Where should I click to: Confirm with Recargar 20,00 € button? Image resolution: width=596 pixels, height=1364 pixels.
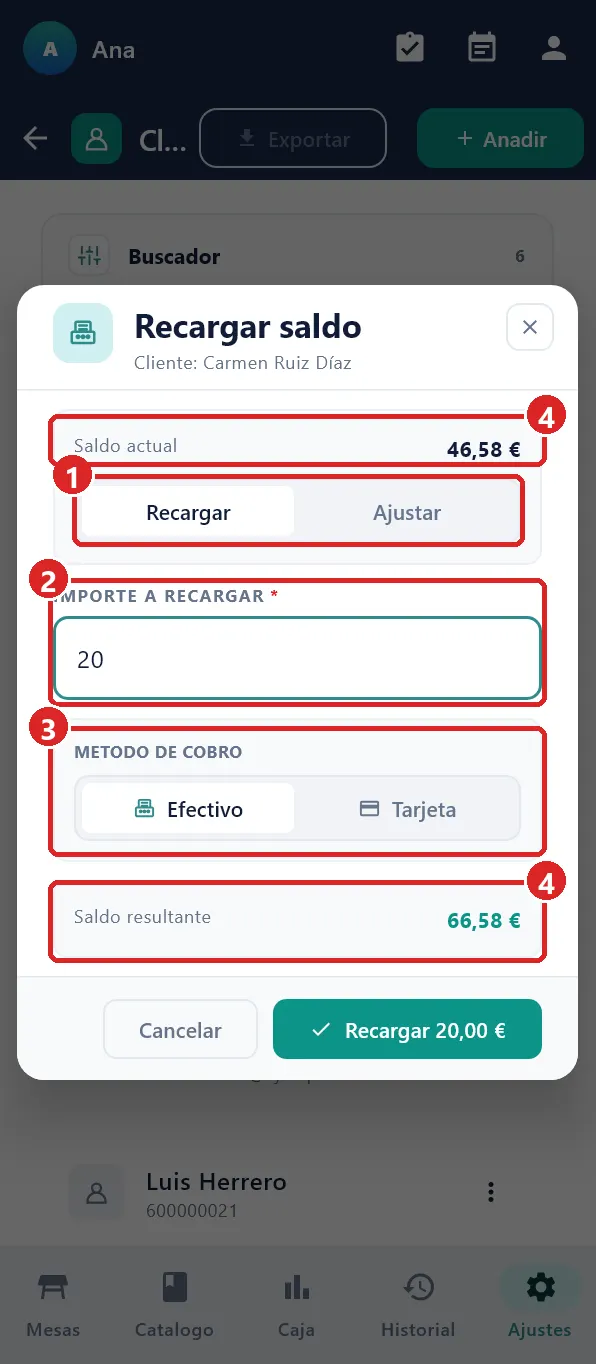click(x=407, y=1030)
